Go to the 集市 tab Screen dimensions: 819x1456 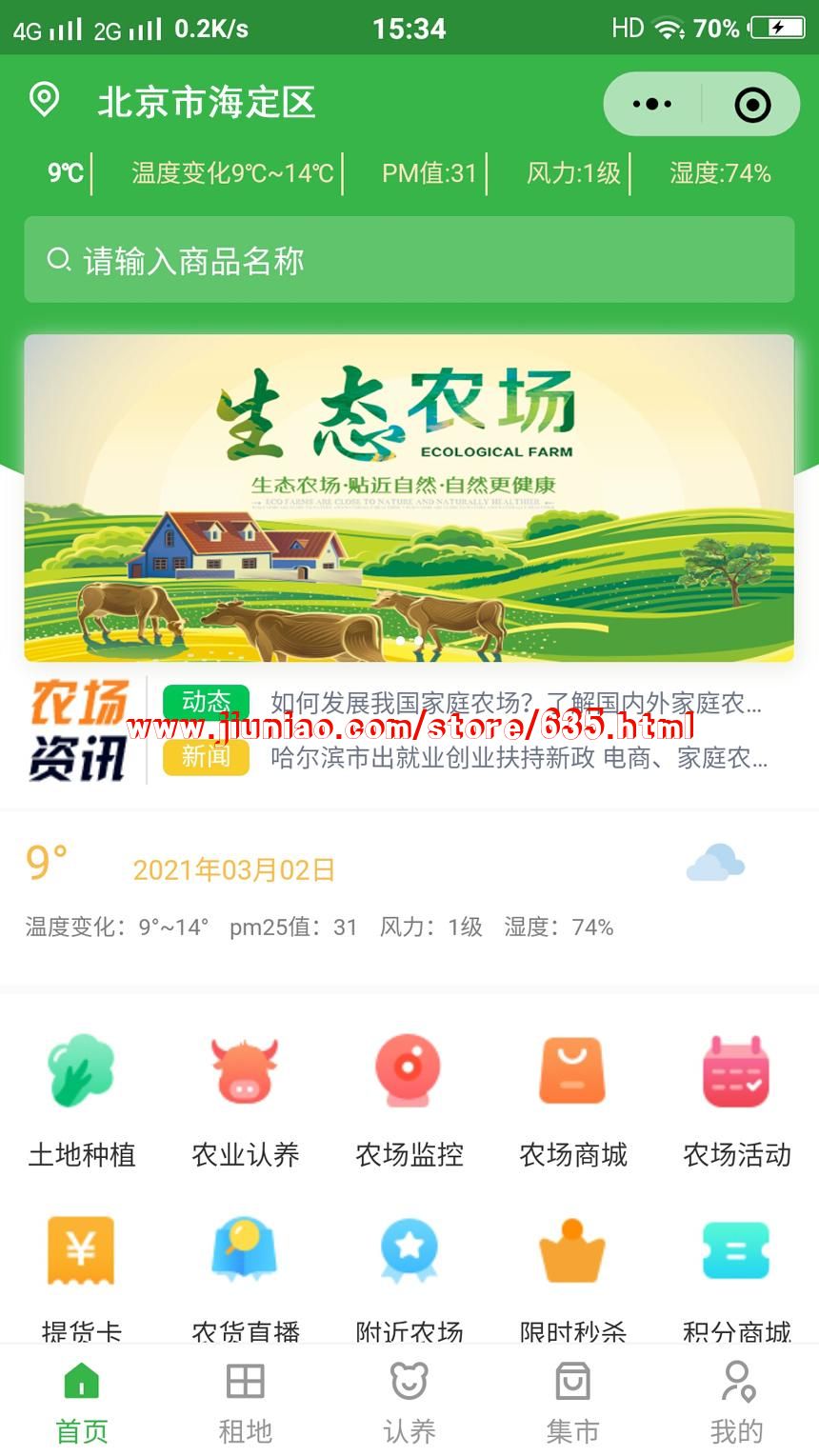point(573,1402)
